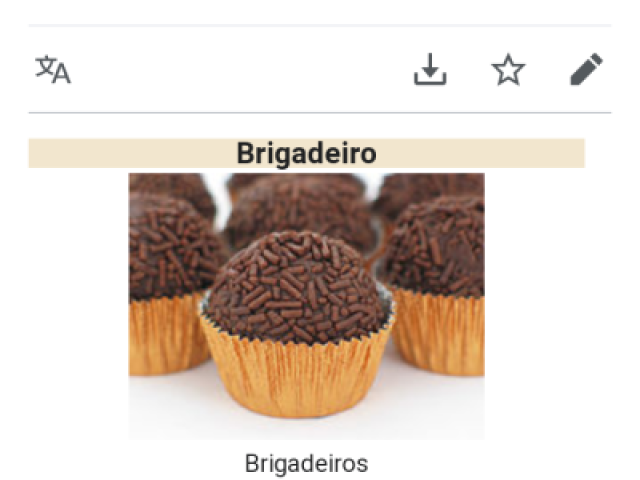Open the Brigadeiros photo

[x=306, y=305]
